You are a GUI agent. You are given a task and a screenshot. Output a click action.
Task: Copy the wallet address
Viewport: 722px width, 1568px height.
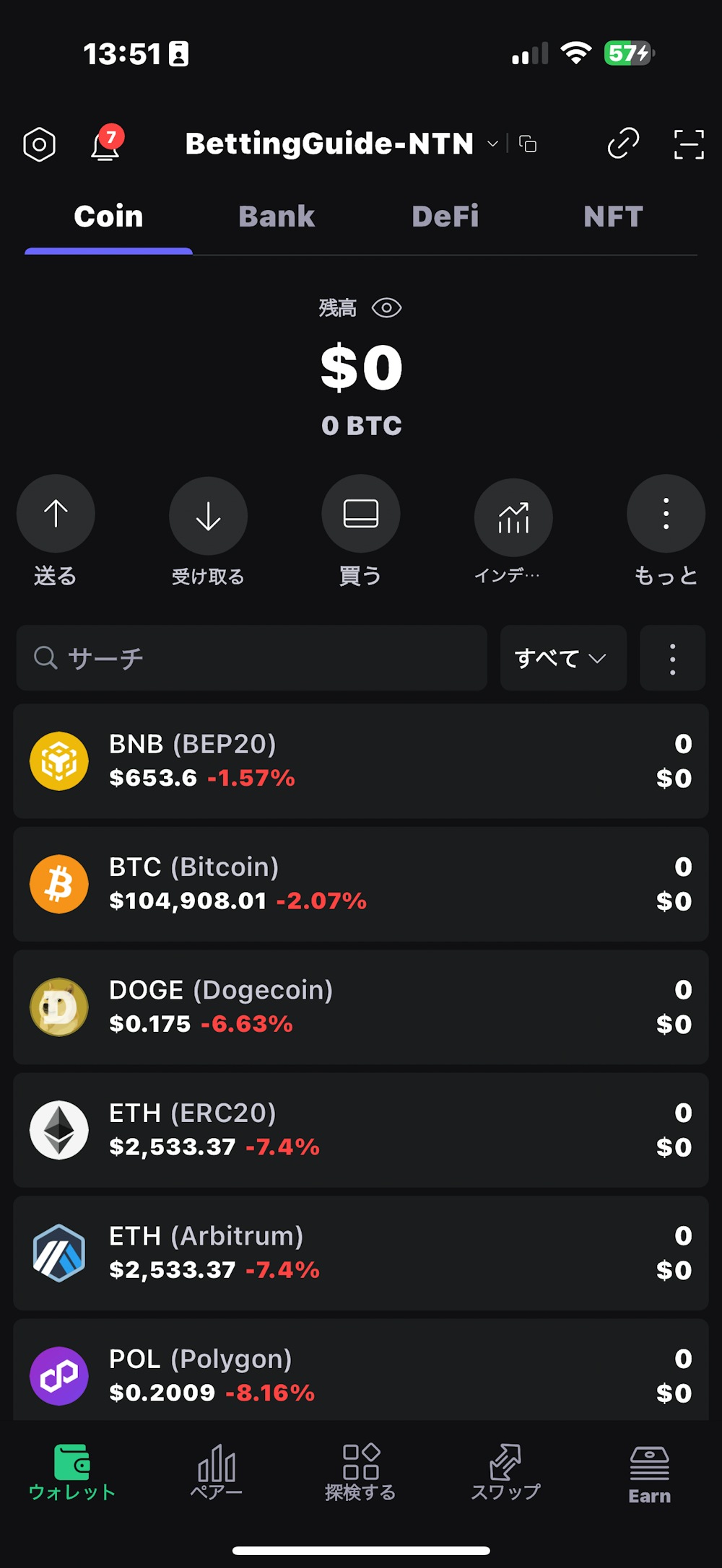pyautogui.click(x=529, y=144)
